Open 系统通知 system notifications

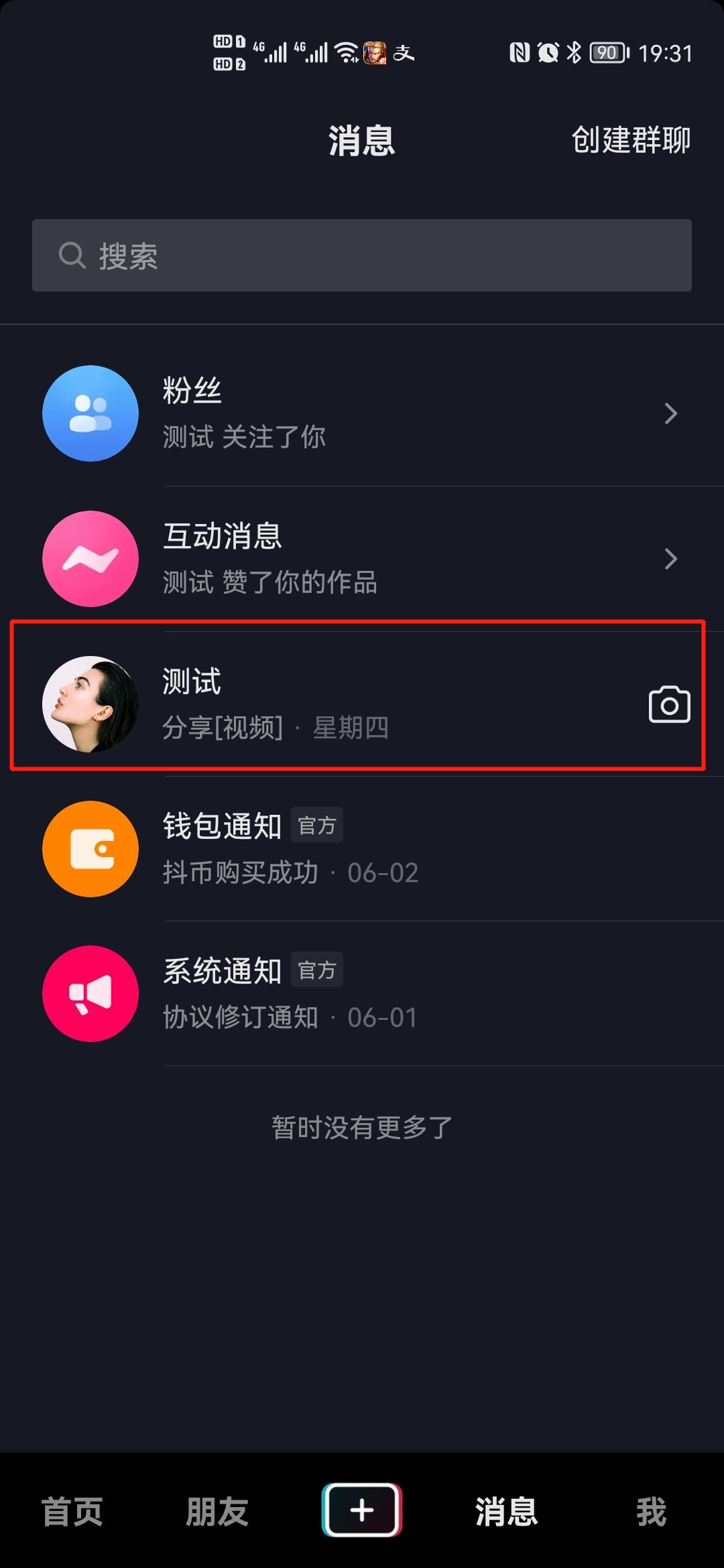362,994
